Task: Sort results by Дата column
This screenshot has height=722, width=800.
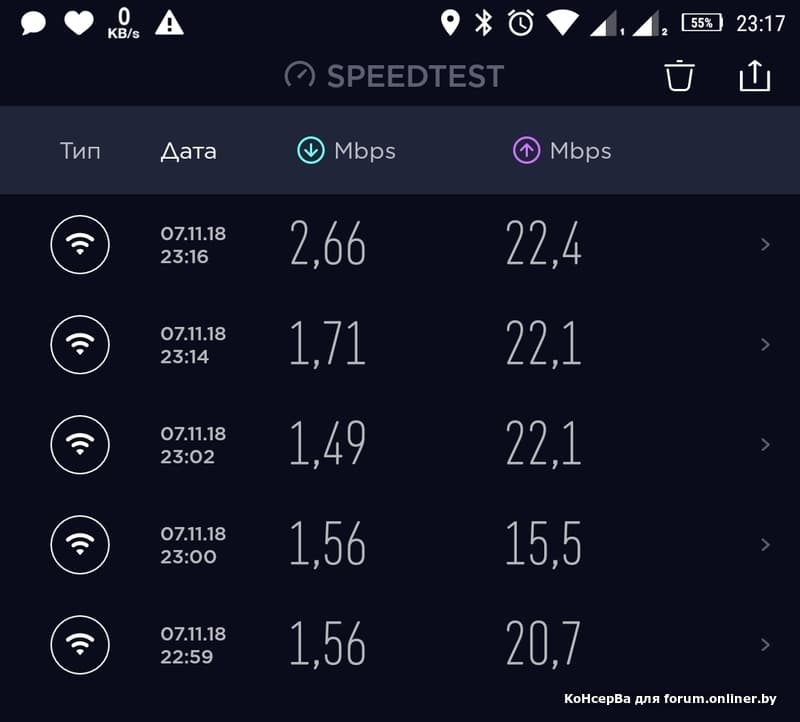Action: [x=188, y=151]
